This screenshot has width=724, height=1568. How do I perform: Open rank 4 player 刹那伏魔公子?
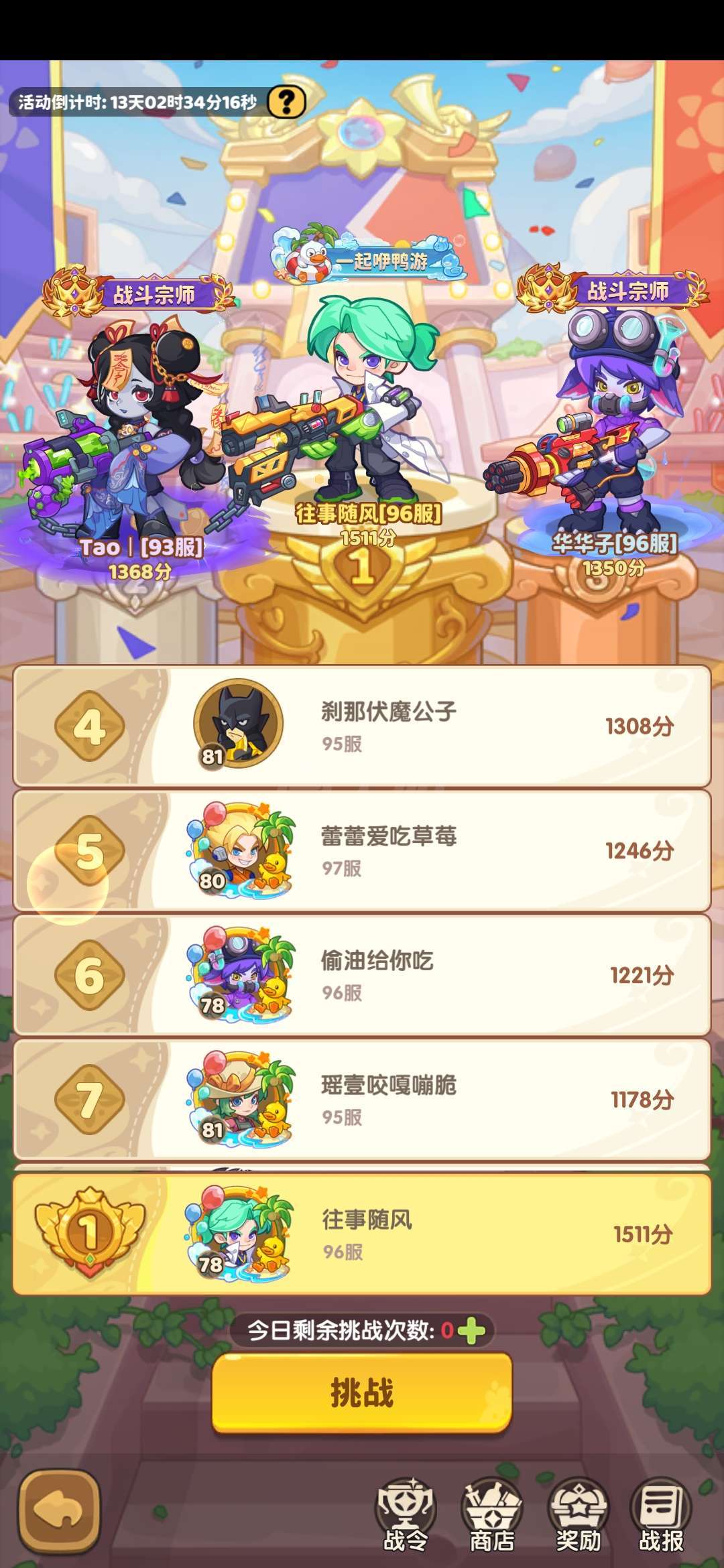click(362, 726)
